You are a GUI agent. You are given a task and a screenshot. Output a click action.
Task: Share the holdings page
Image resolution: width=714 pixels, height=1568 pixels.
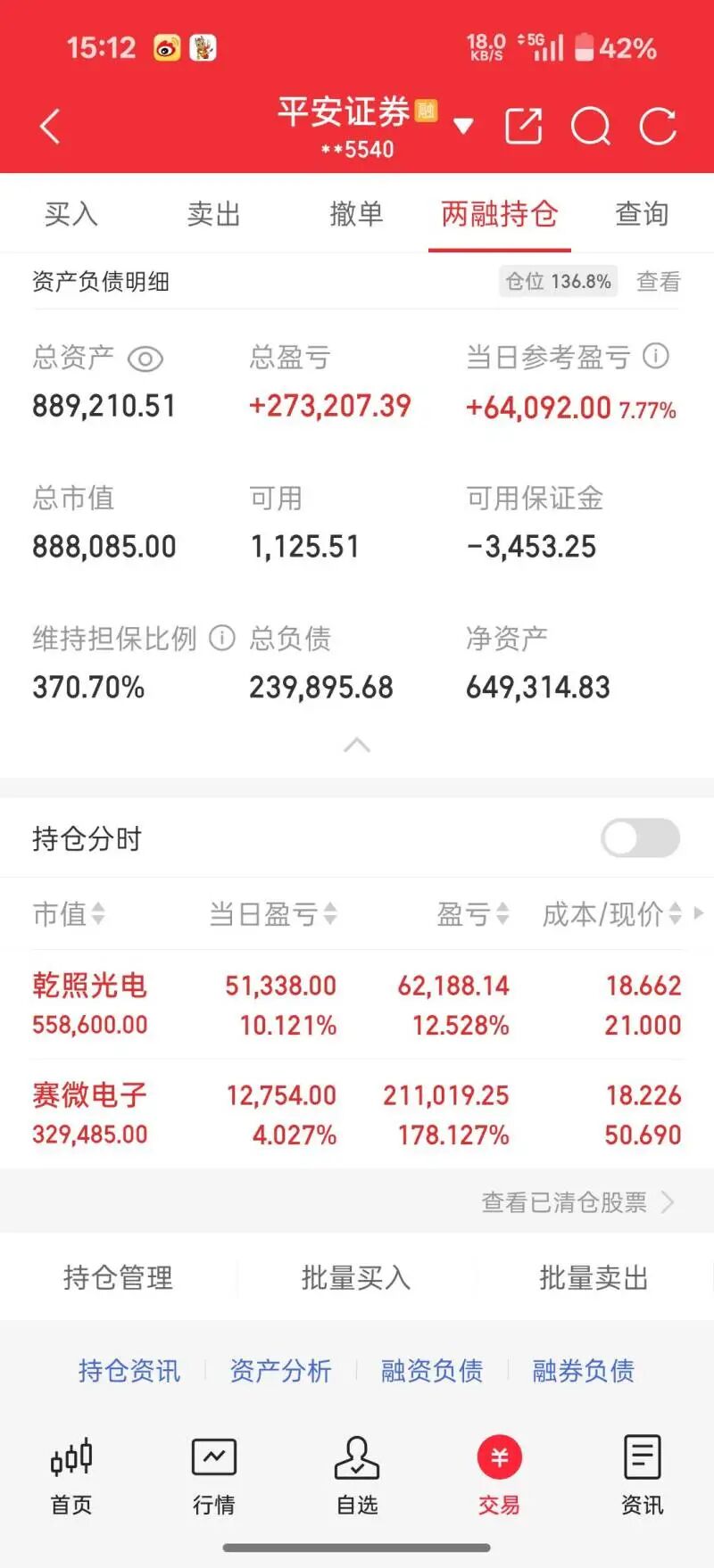[x=524, y=127]
